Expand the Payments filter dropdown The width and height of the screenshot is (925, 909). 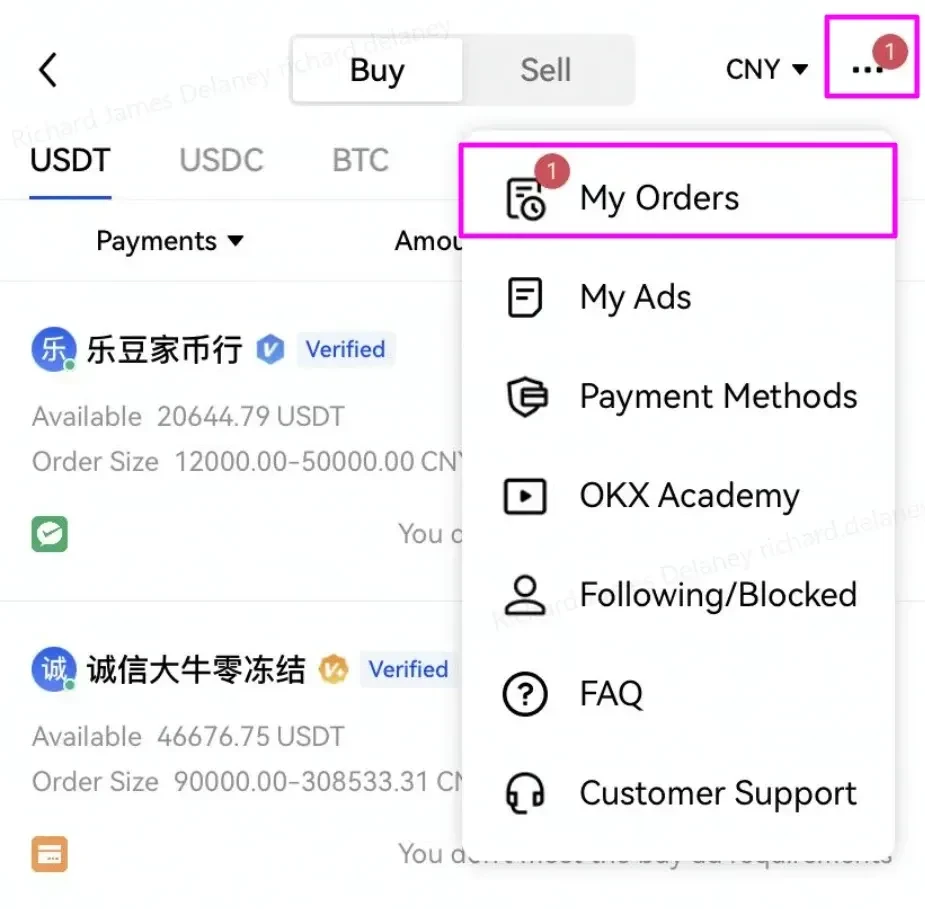tap(170, 241)
